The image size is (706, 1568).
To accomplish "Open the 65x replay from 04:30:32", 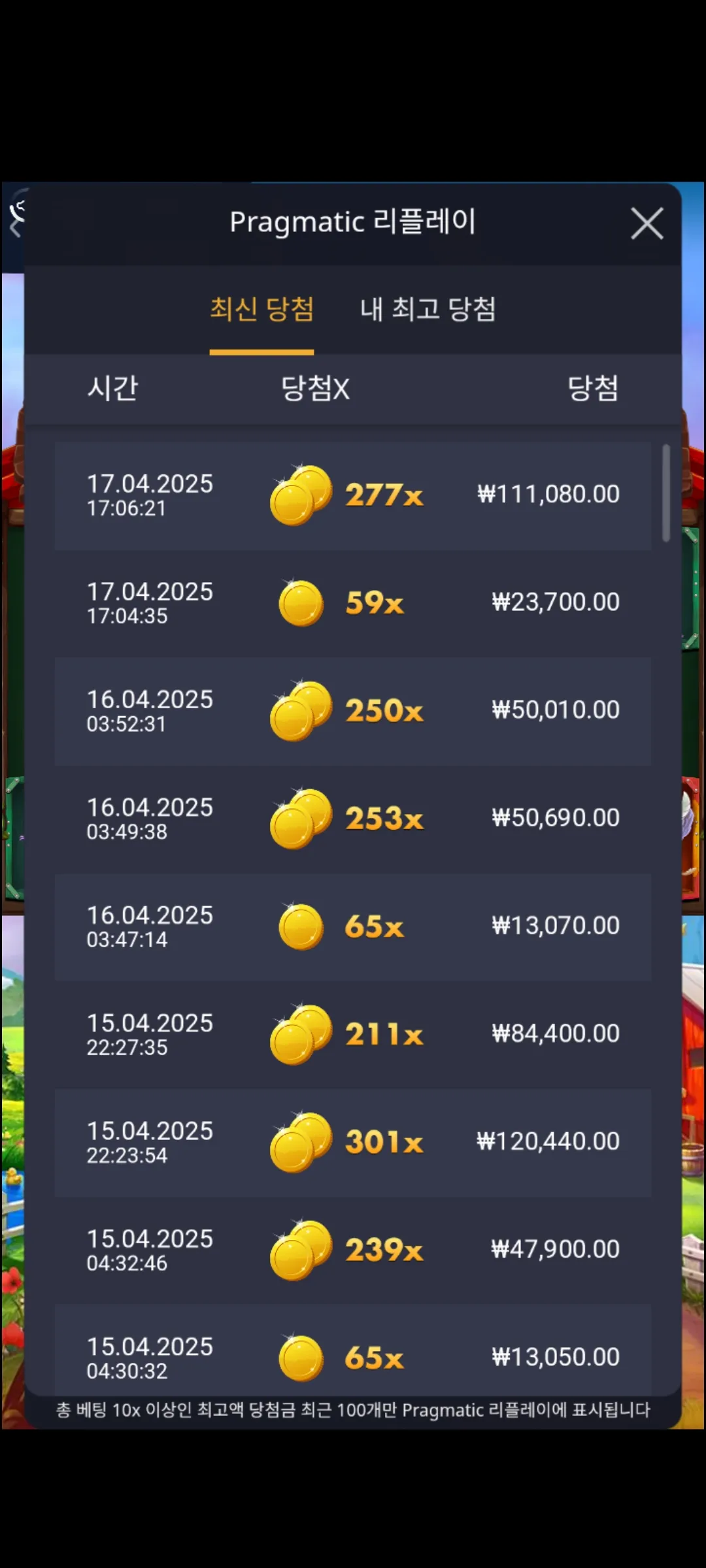I will point(353,1350).
